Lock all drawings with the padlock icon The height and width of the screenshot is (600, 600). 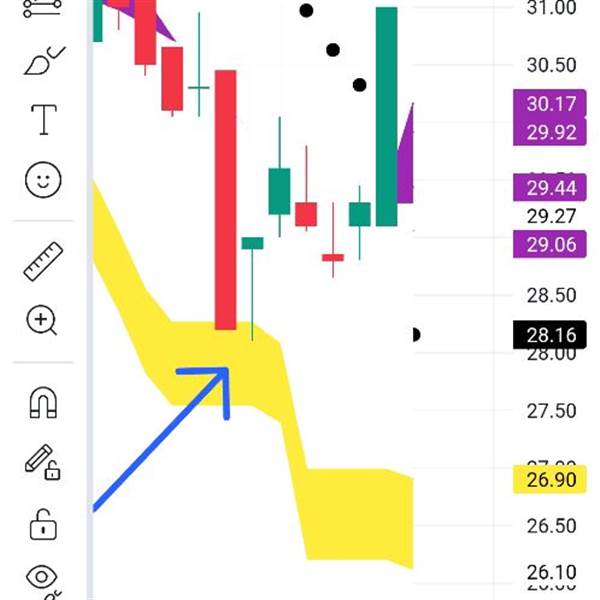[43, 525]
